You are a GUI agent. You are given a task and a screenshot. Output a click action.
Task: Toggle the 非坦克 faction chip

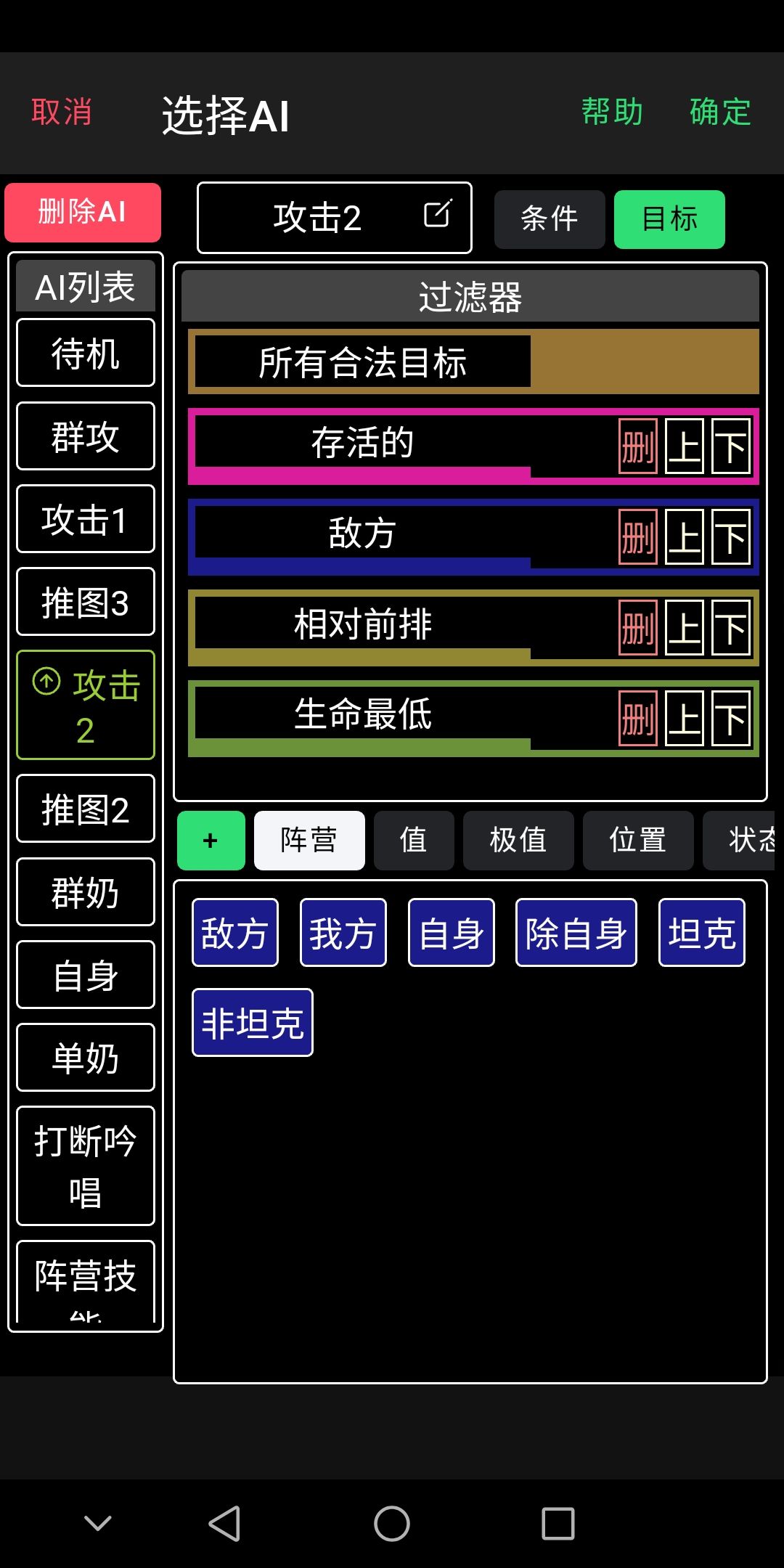click(x=252, y=1022)
